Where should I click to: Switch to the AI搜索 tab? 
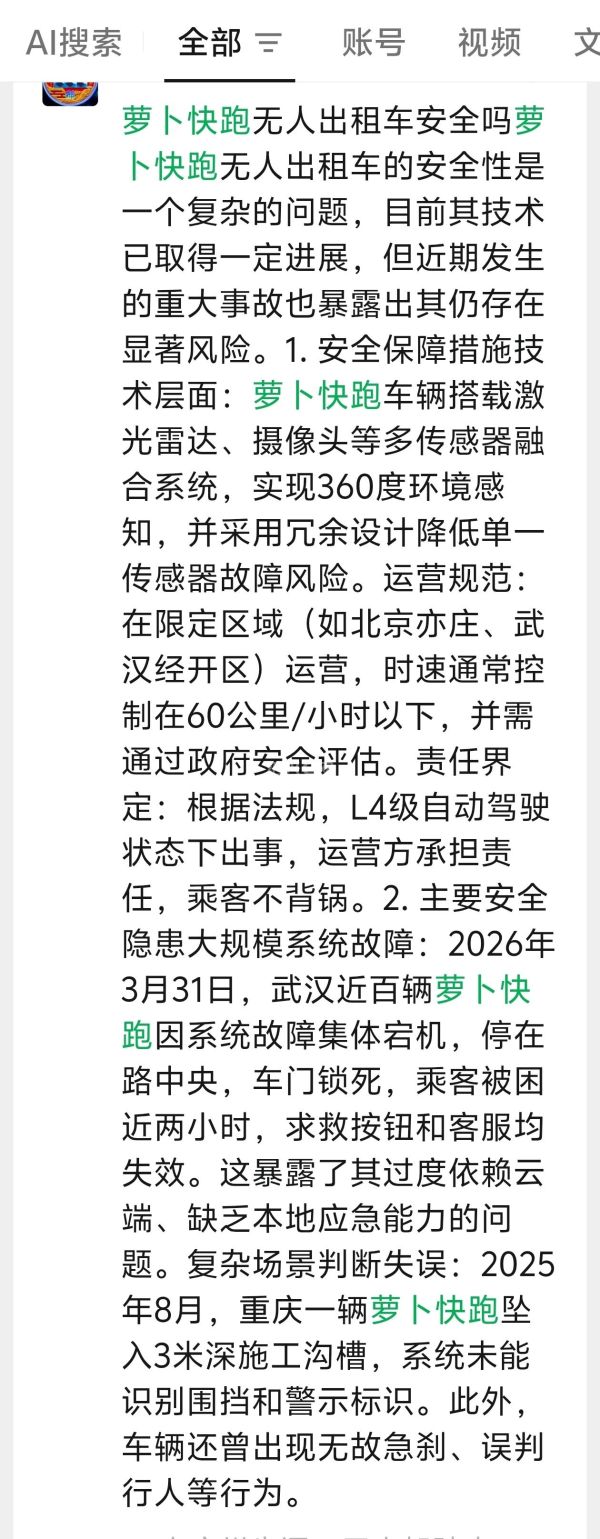pos(74,42)
